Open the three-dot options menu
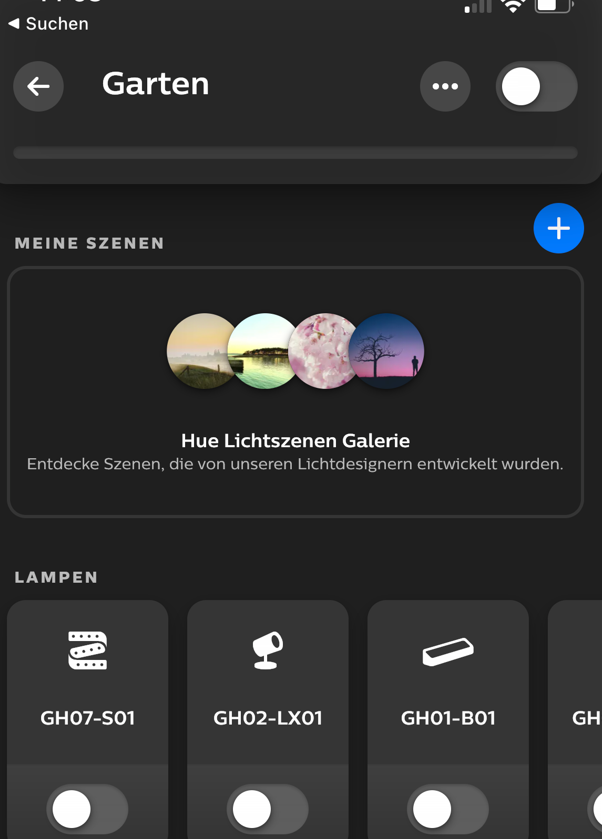The width and height of the screenshot is (602, 839). (x=445, y=87)
